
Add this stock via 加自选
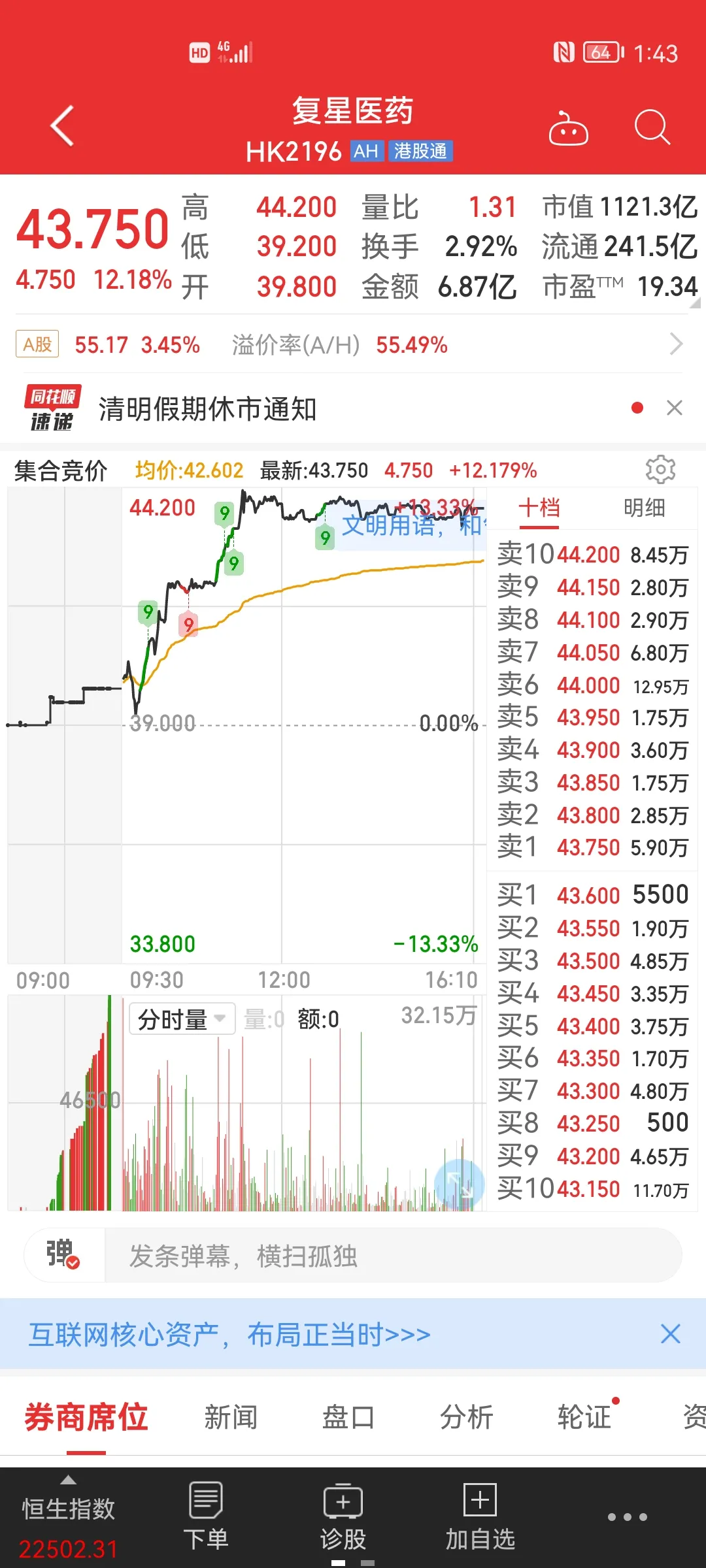[480, 1517]
